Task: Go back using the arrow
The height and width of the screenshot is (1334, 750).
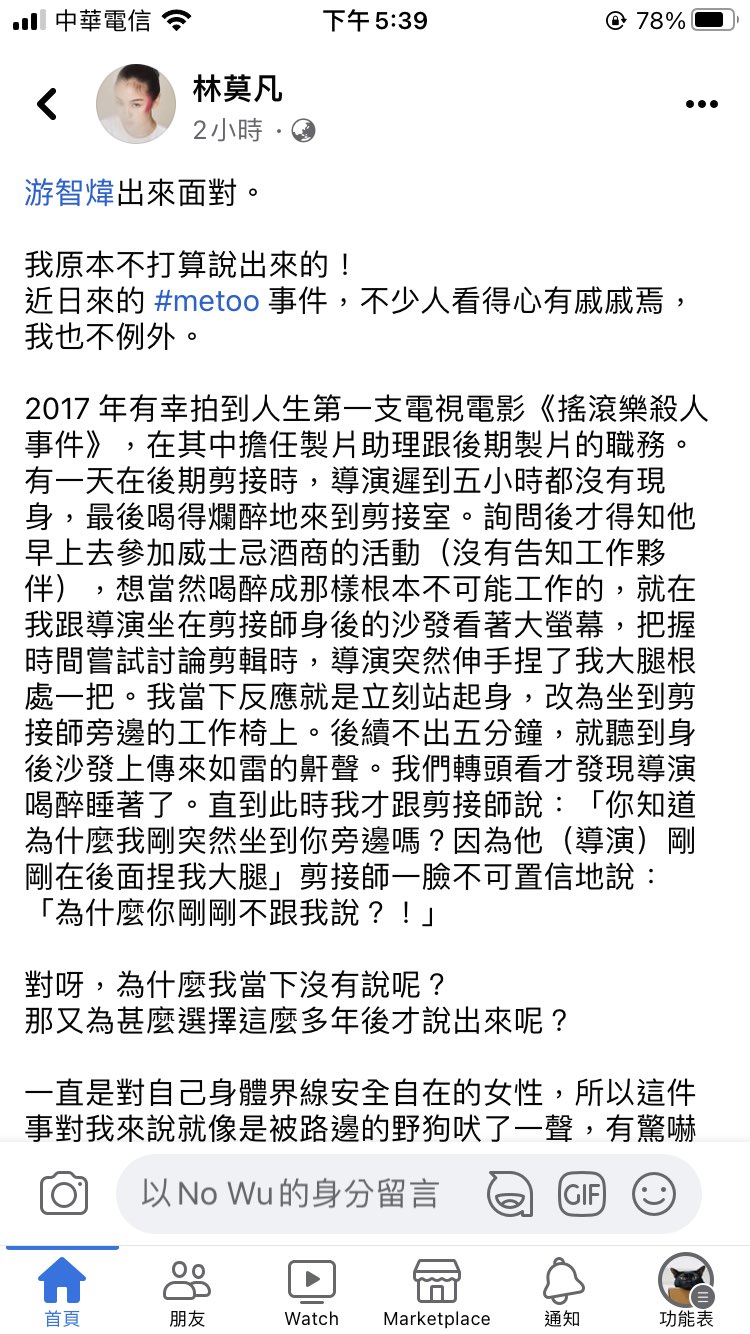Action: pyautogui.click(x=47, y=104)
